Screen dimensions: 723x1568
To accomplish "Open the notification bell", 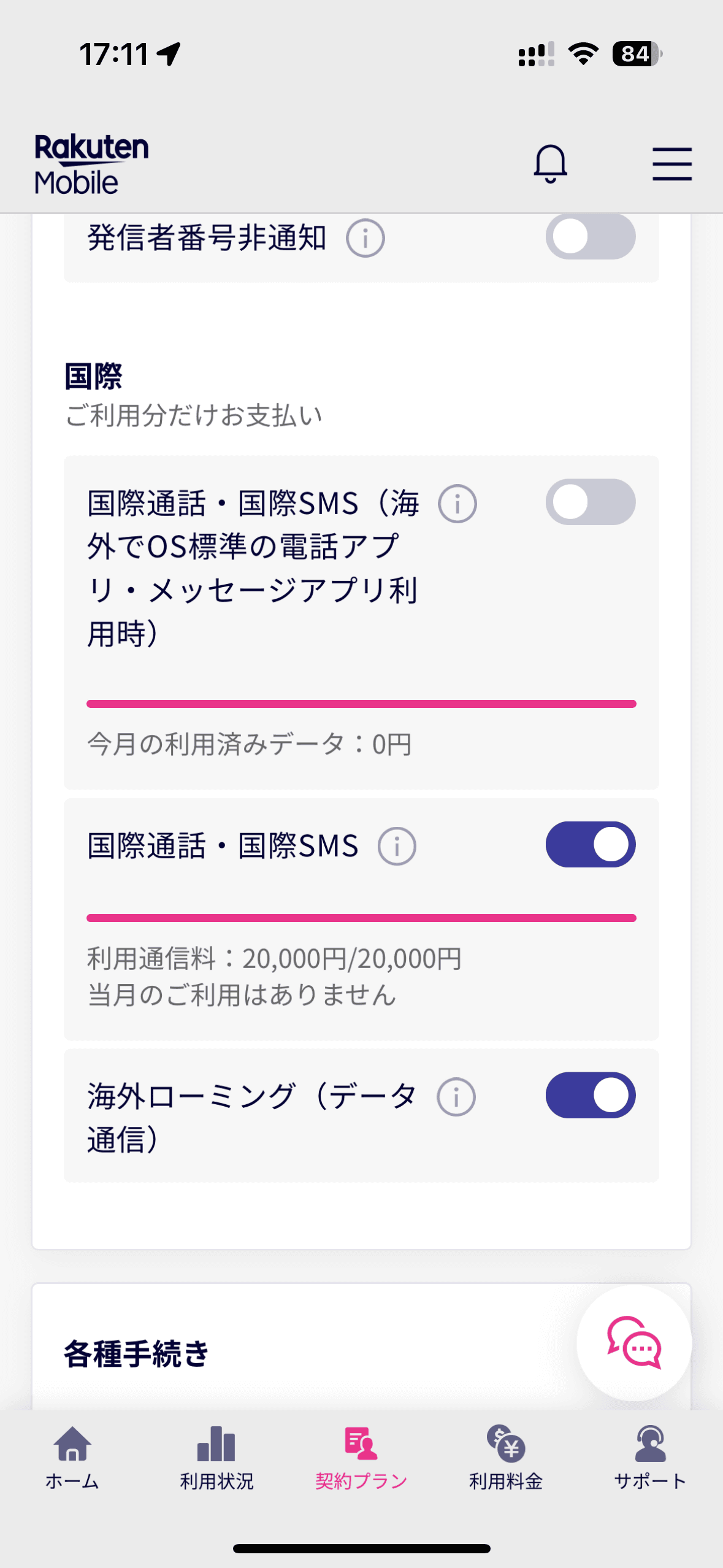I will (x=550, y=163).
